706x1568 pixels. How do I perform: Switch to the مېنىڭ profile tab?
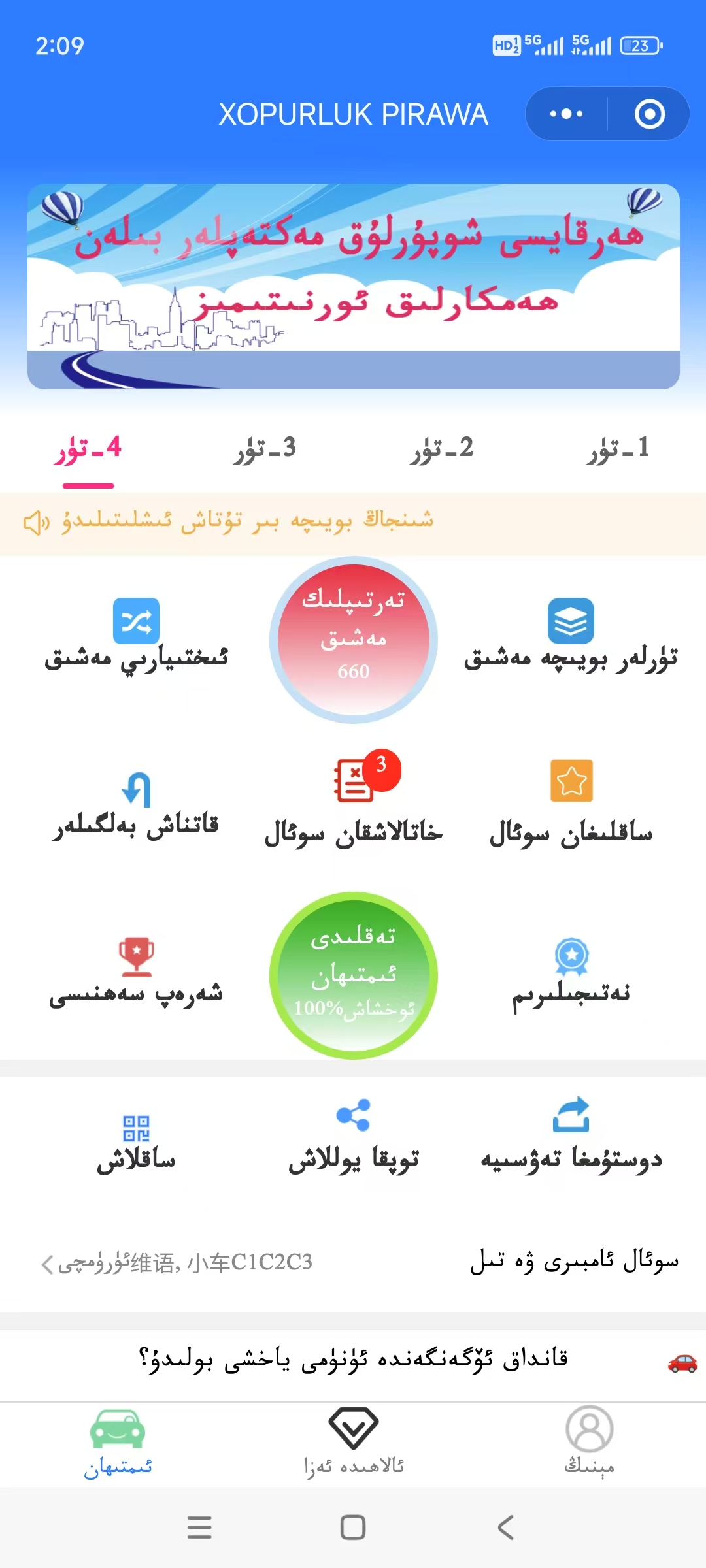tap(589, 1441)
